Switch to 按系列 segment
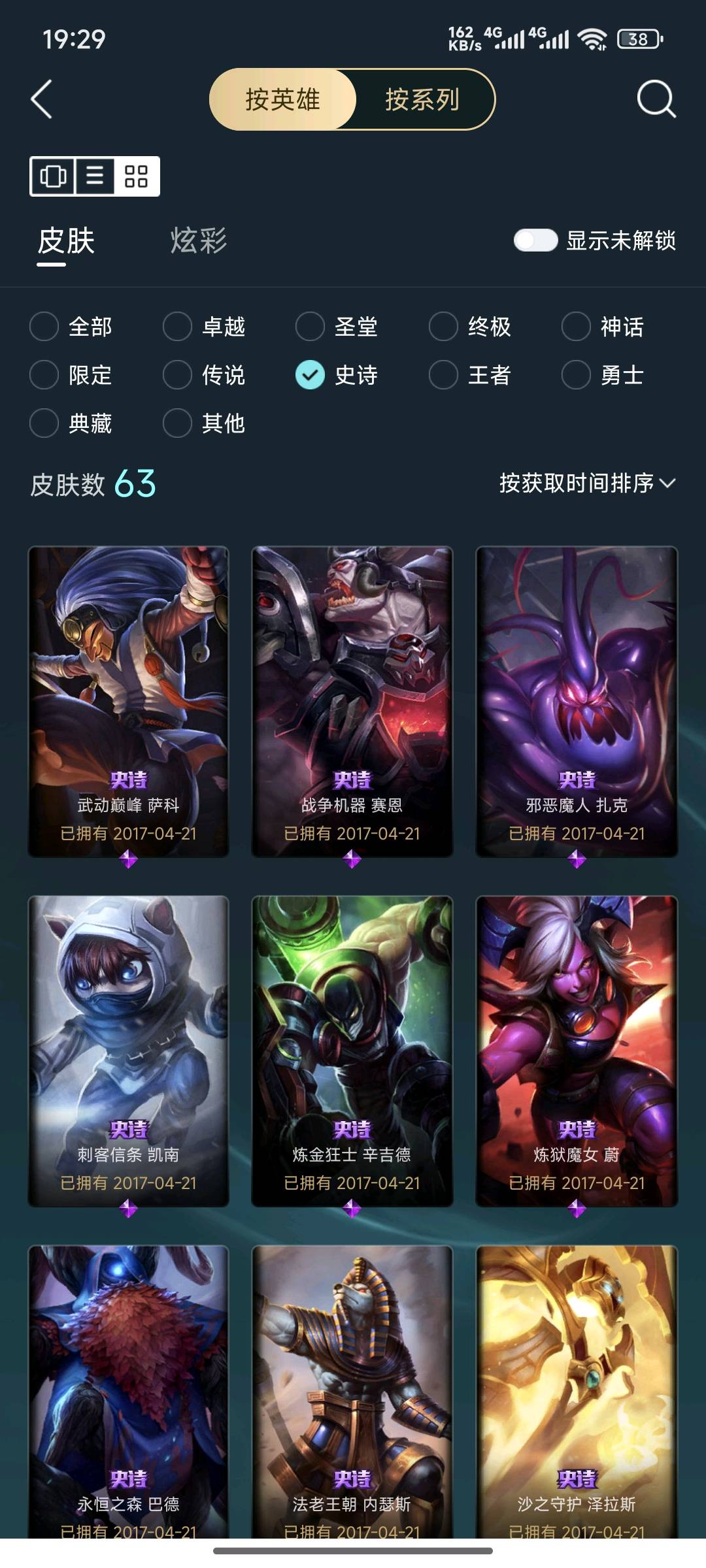This screenshot has height=1568, width=706. coord(422,100)
